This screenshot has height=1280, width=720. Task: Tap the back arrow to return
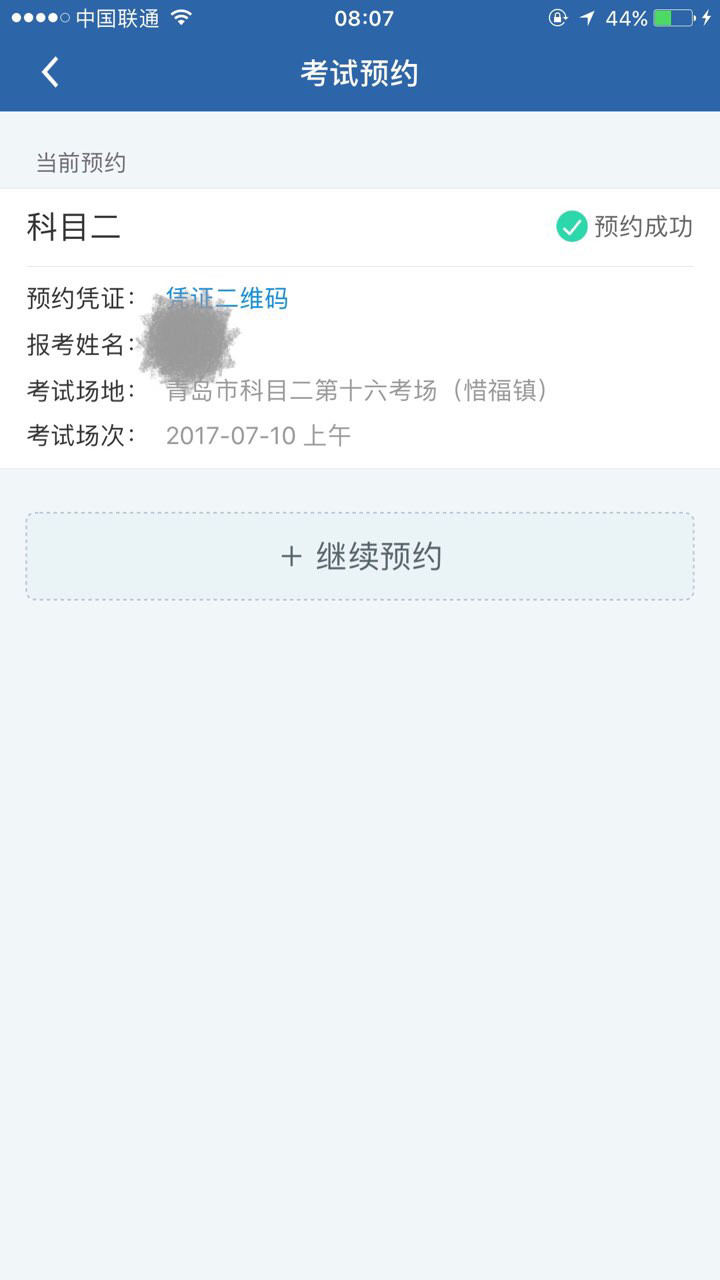tap(48, 72)
